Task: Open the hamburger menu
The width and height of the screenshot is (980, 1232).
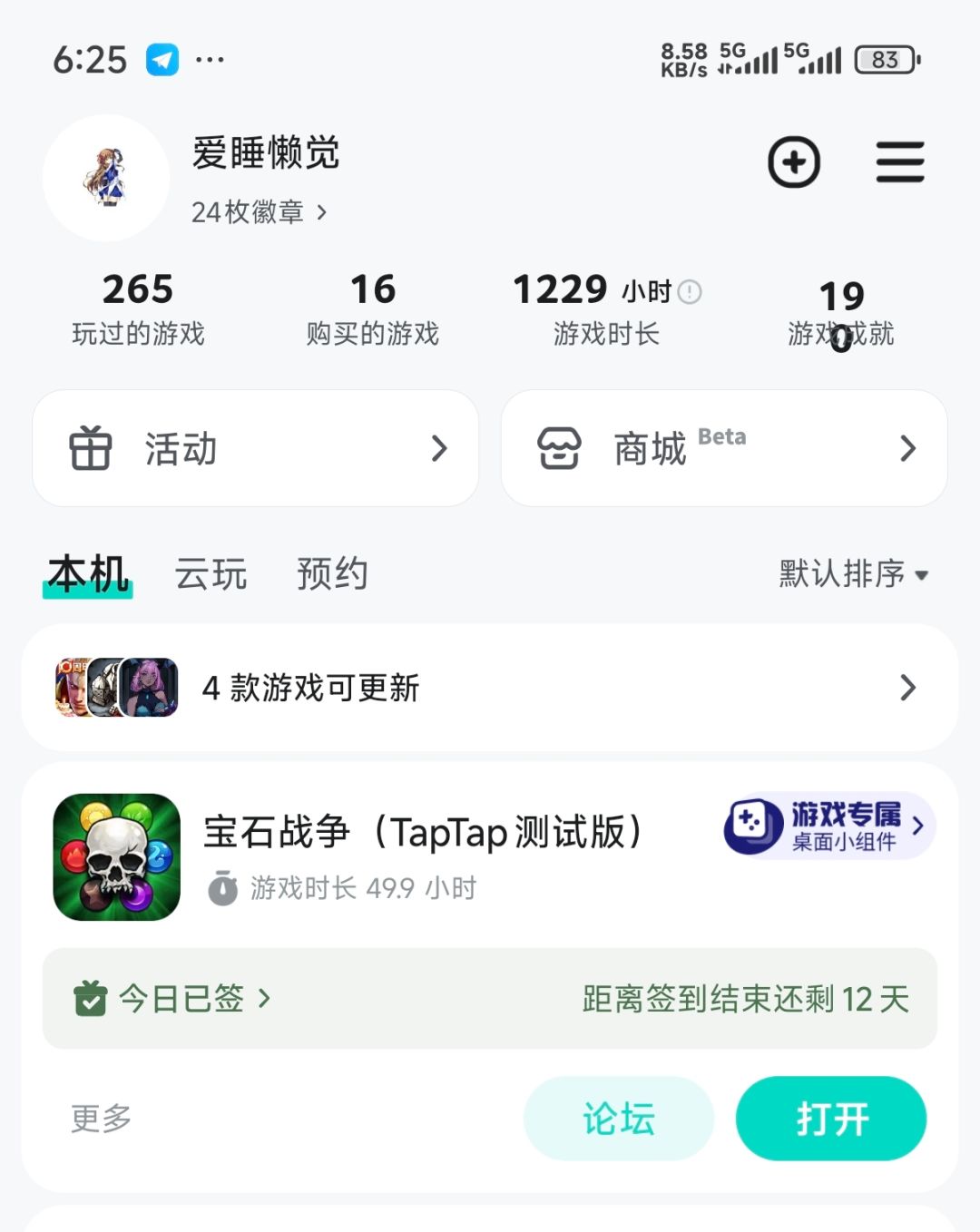Action: point(900,163)
